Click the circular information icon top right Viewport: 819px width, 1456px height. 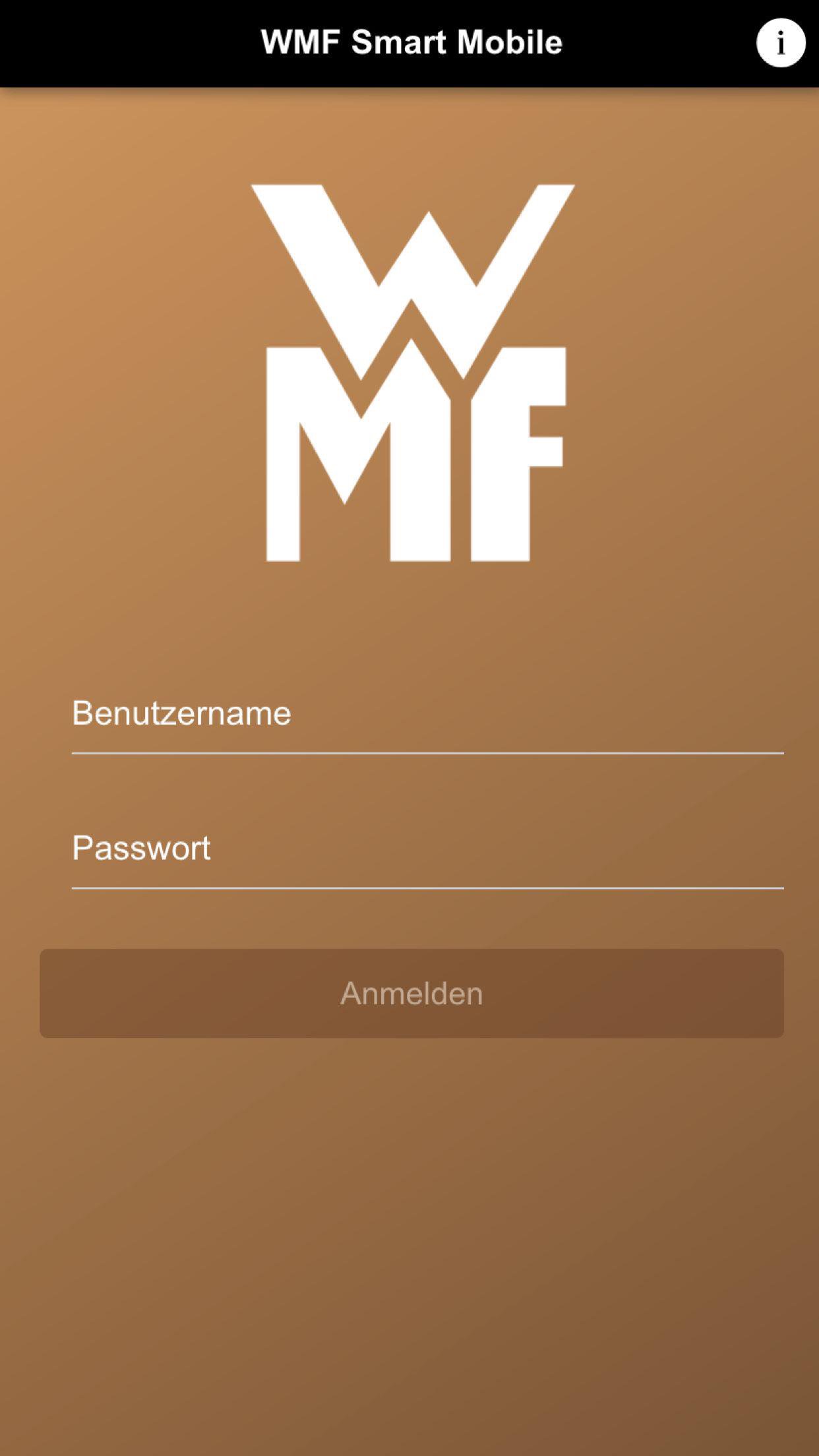pyautogui.click(x=780, y=43)
